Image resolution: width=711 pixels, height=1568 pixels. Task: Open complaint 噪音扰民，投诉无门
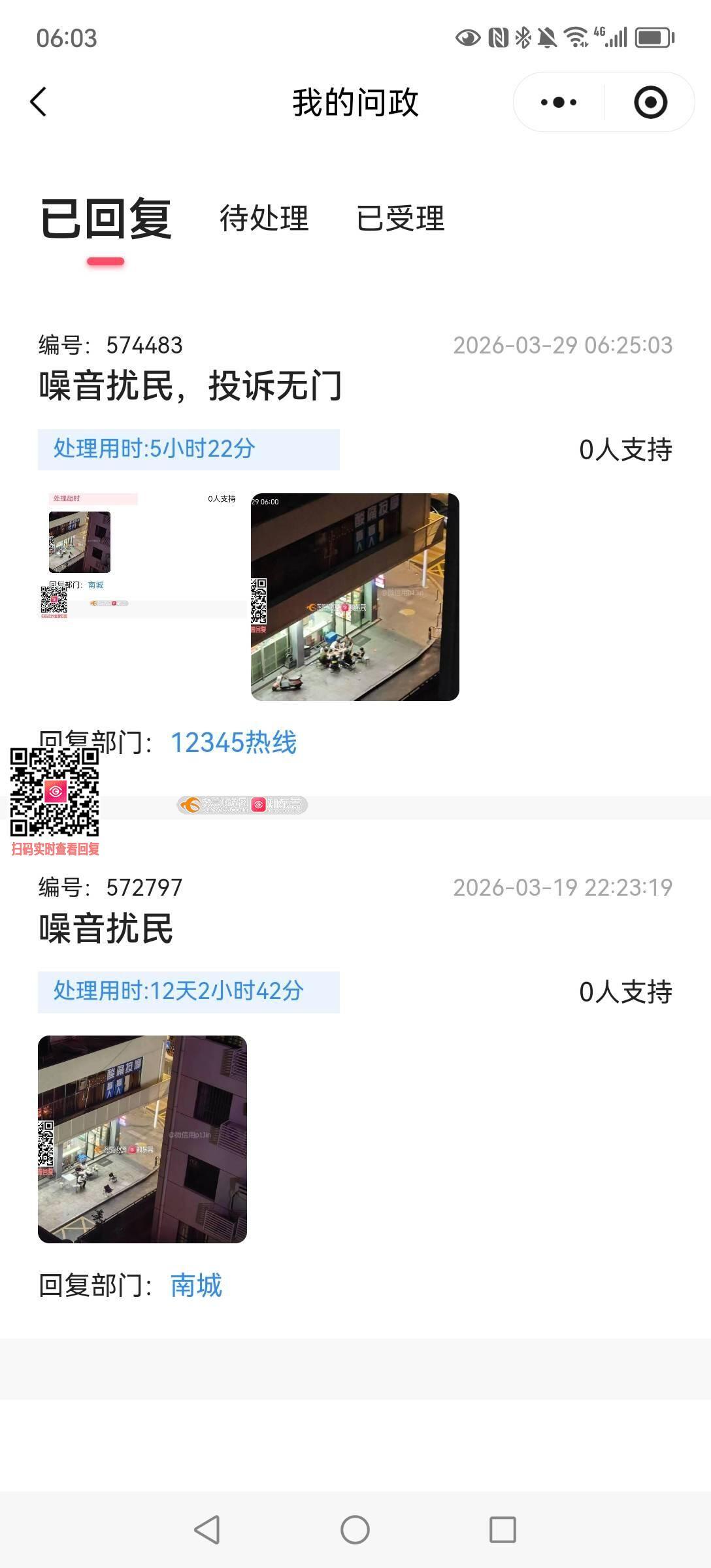coord(190,385)
